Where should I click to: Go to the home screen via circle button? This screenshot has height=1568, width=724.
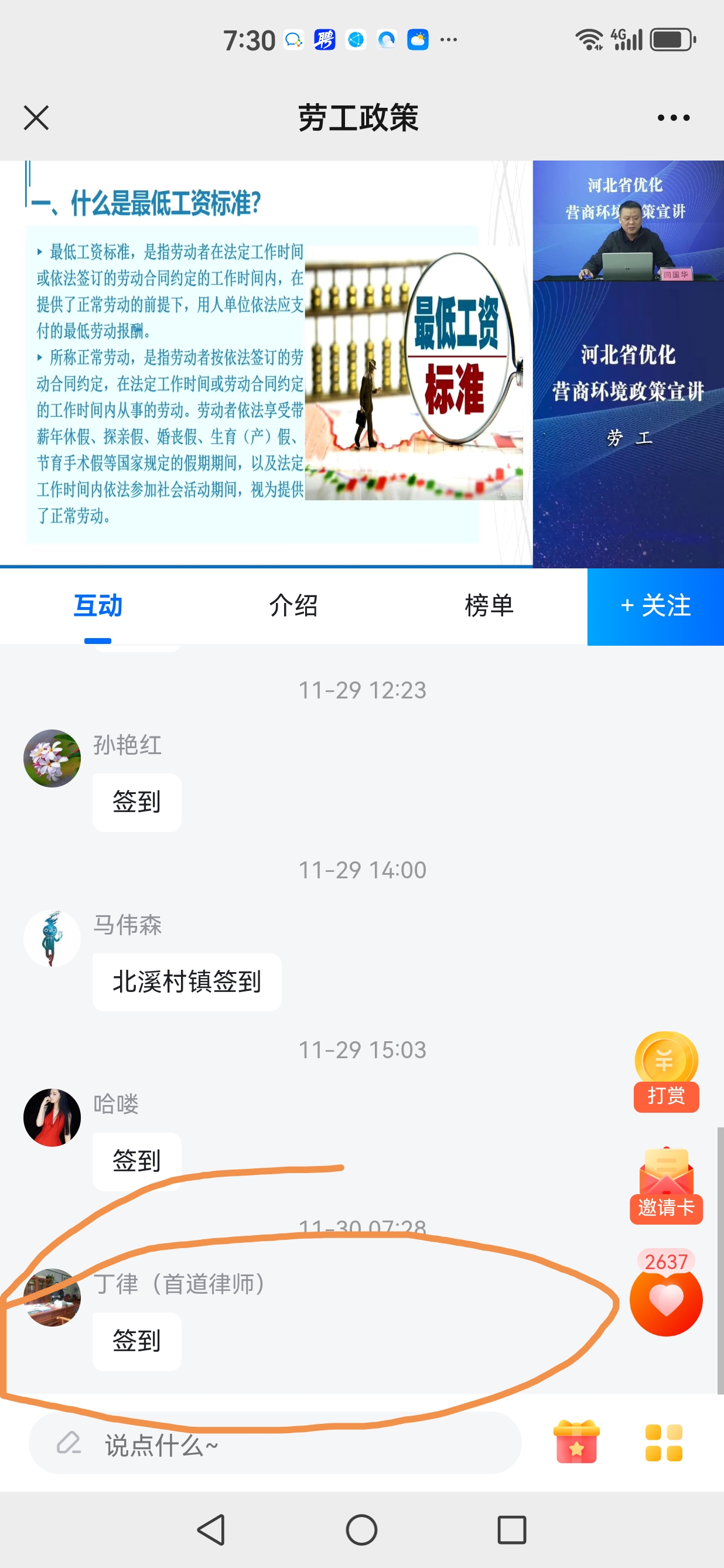coord(362,1530)
